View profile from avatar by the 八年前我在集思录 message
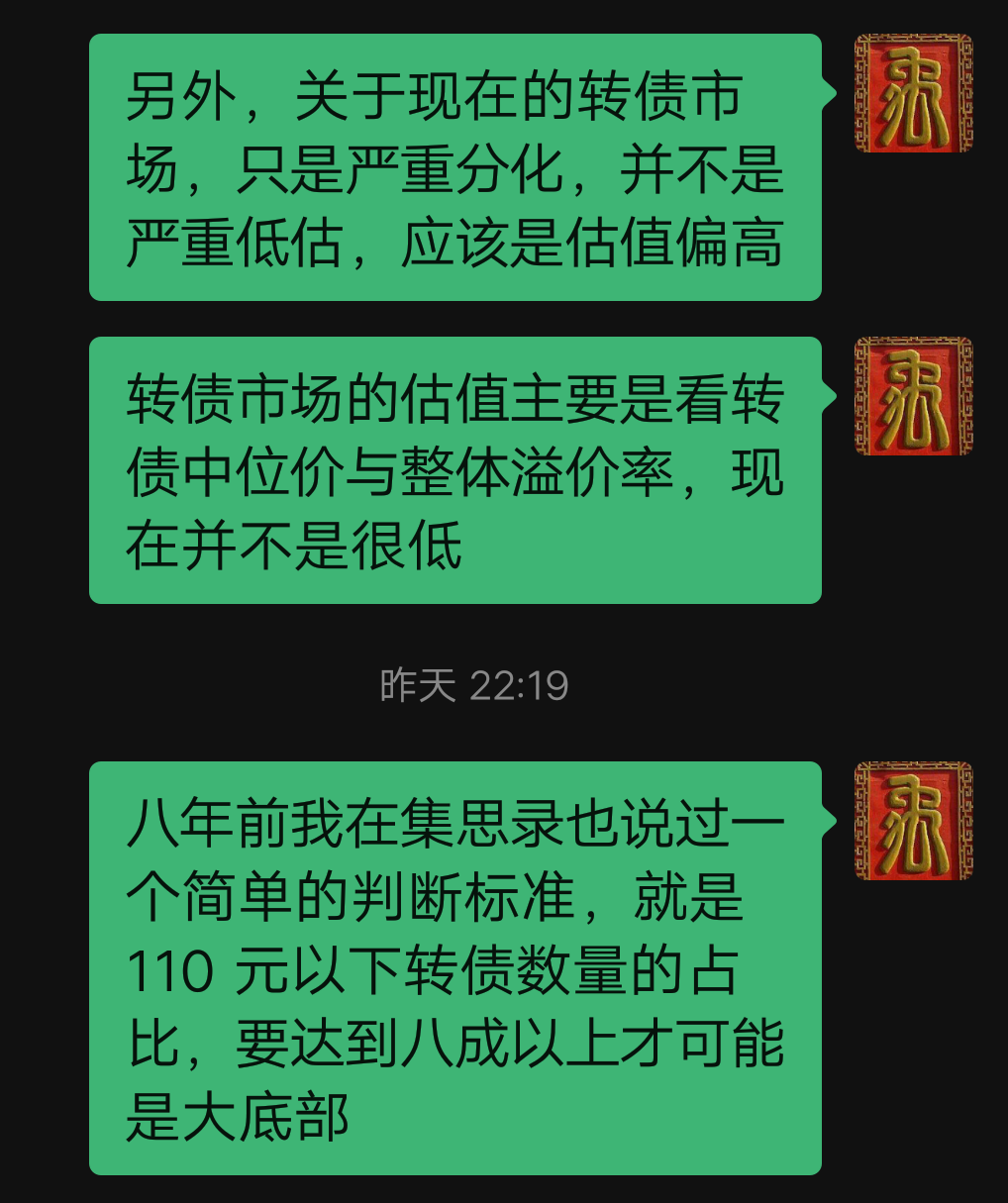 tap(913, 821)
